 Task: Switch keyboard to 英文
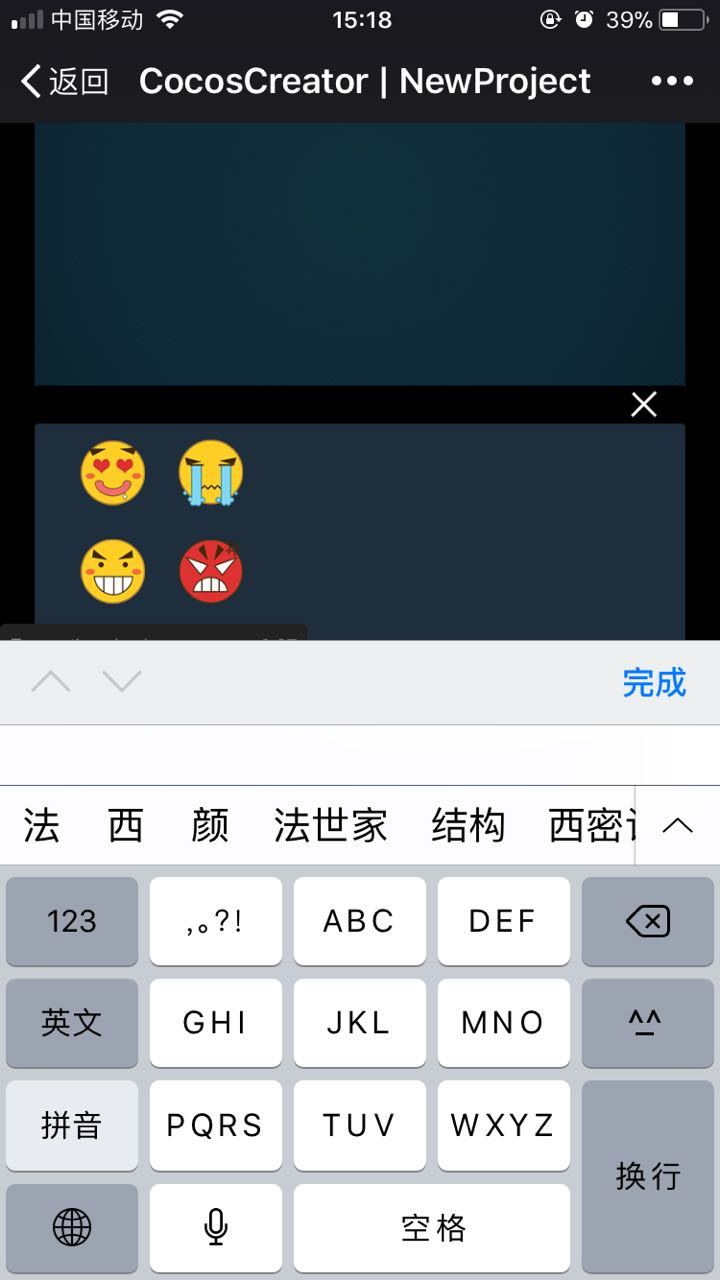[x=72, y=1022]
